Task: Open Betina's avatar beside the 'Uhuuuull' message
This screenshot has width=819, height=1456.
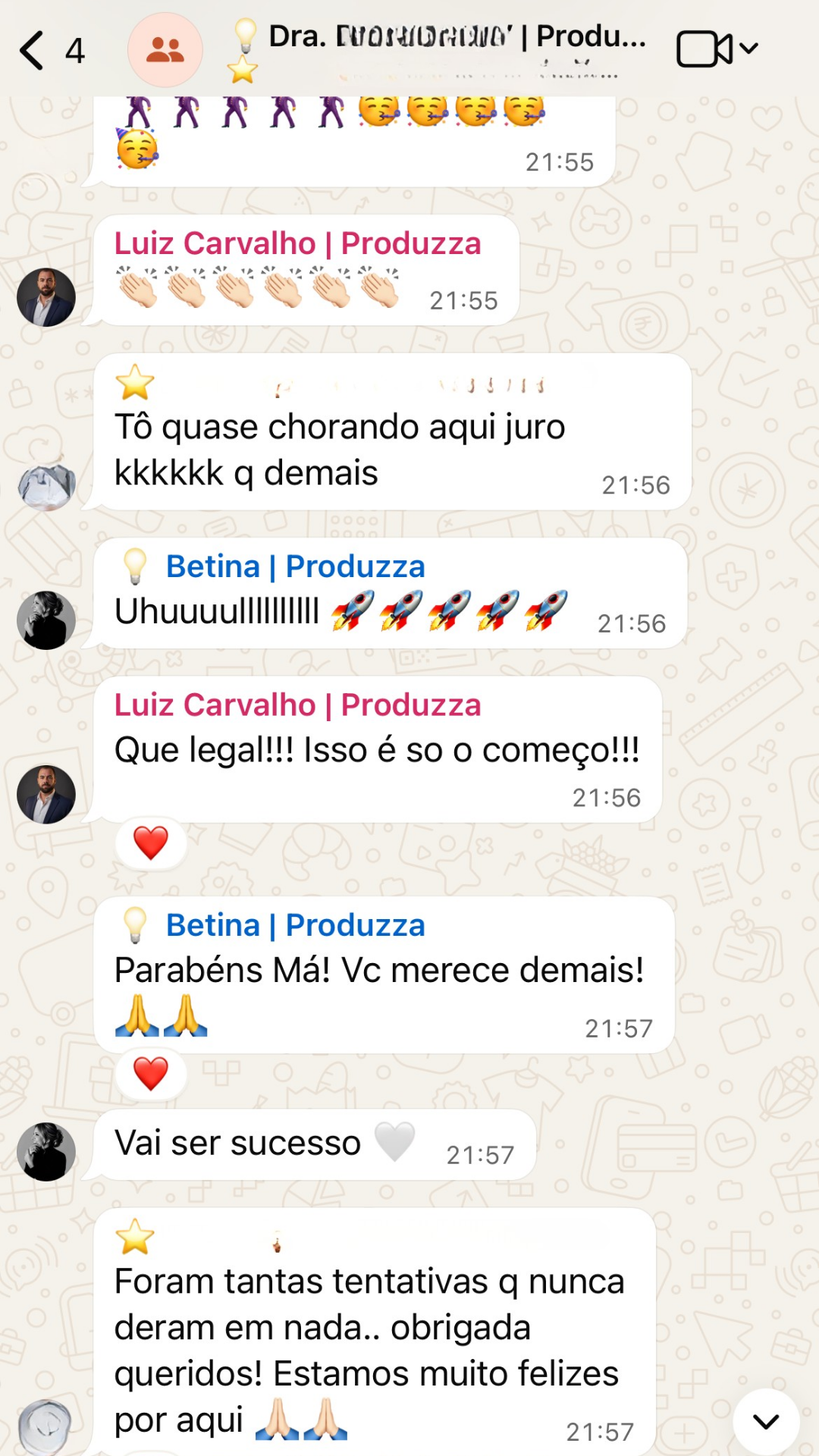Action: tap(46, 620)
